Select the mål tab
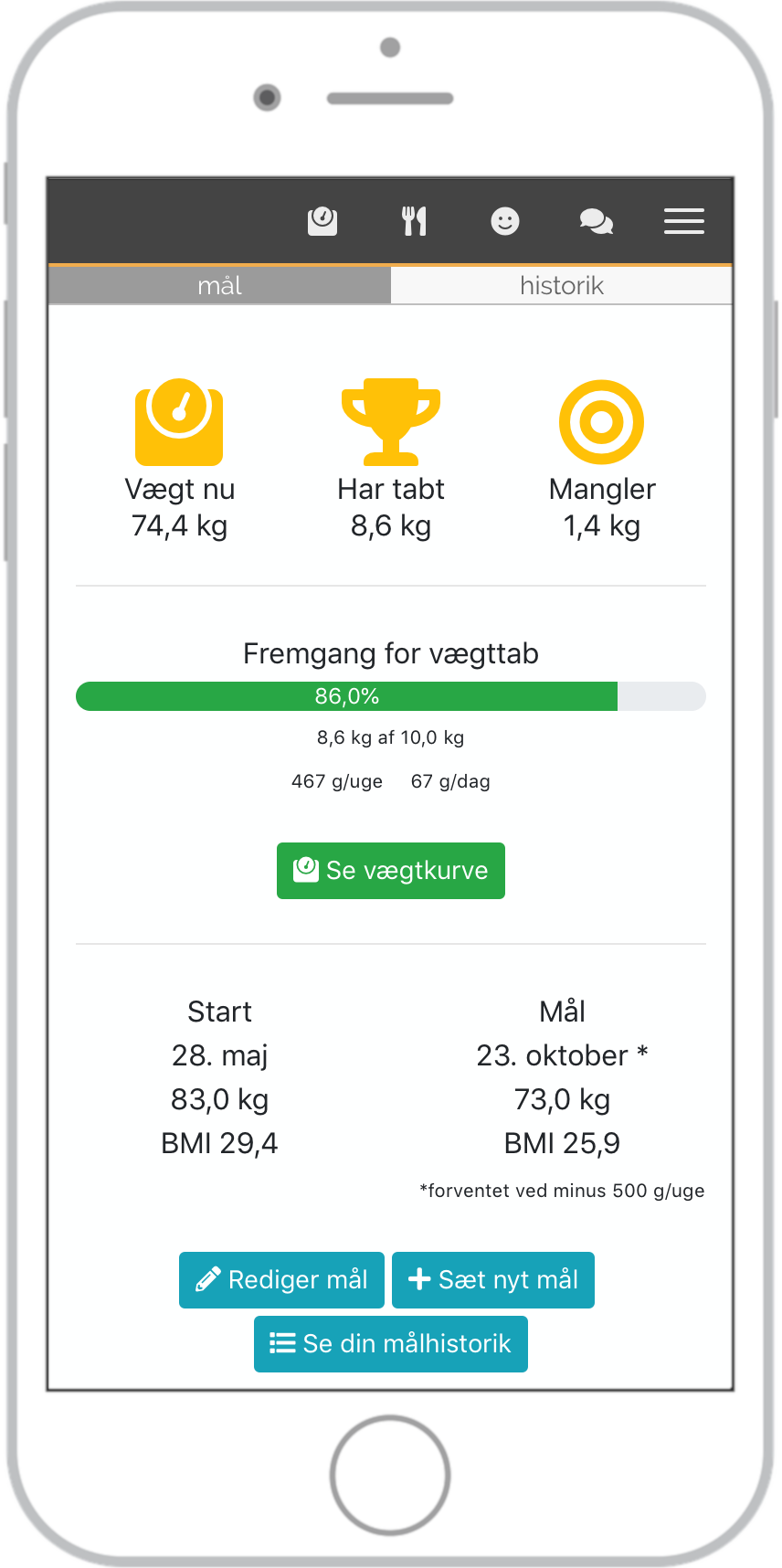The width and height of the screenshot is (782, 1568). (x=219, y=286)
